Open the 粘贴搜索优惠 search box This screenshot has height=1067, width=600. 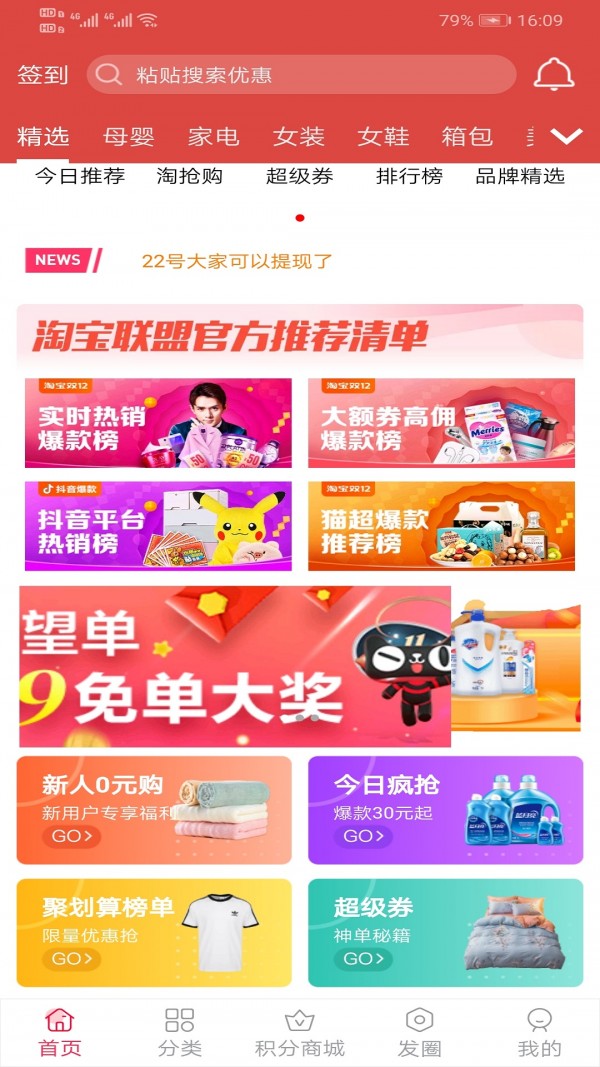(x=300, y=75)
